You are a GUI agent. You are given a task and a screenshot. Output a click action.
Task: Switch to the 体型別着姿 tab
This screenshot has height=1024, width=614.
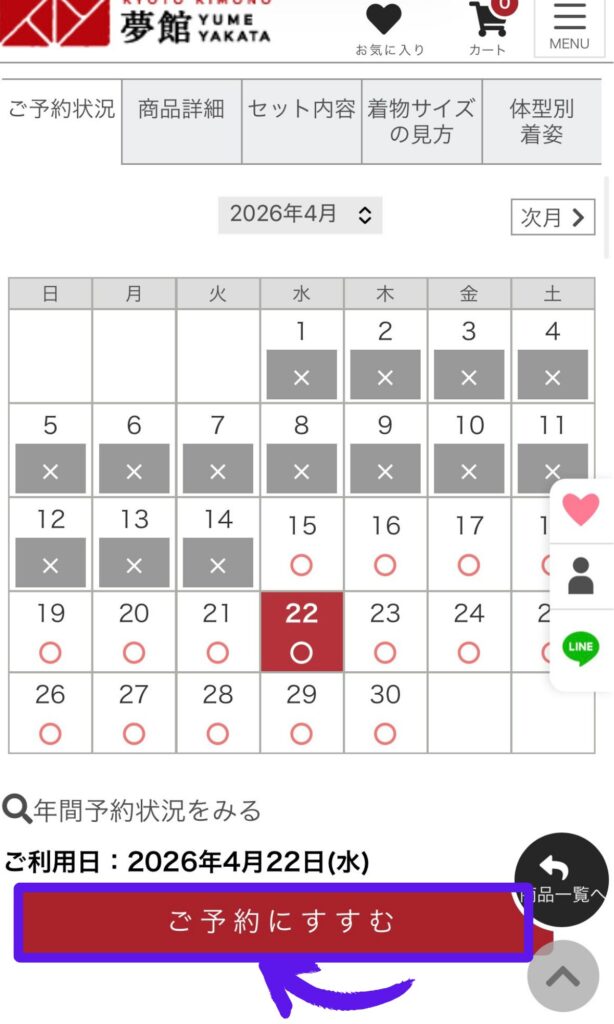point(541,122)
